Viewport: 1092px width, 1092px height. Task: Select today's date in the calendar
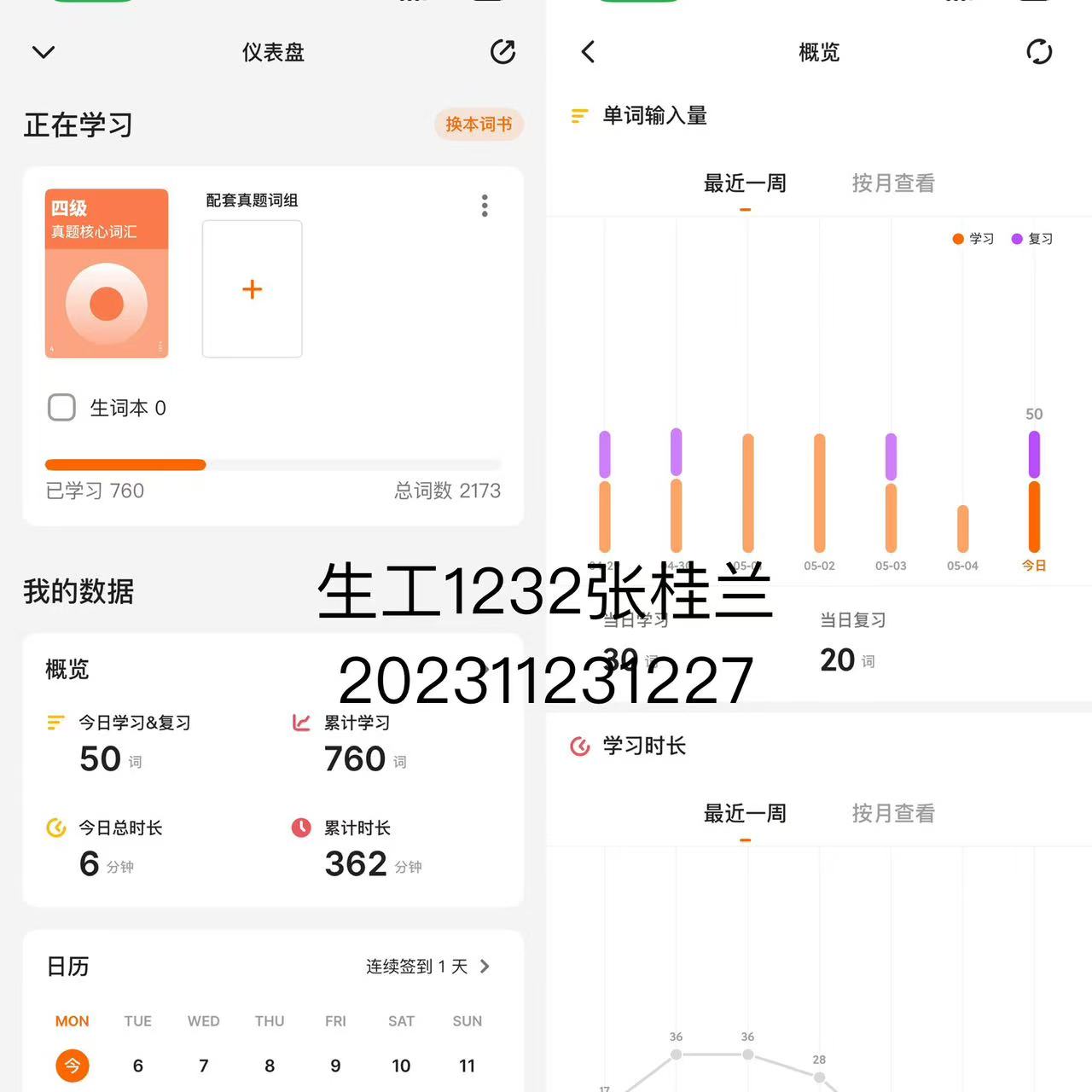click(73, 1066)
